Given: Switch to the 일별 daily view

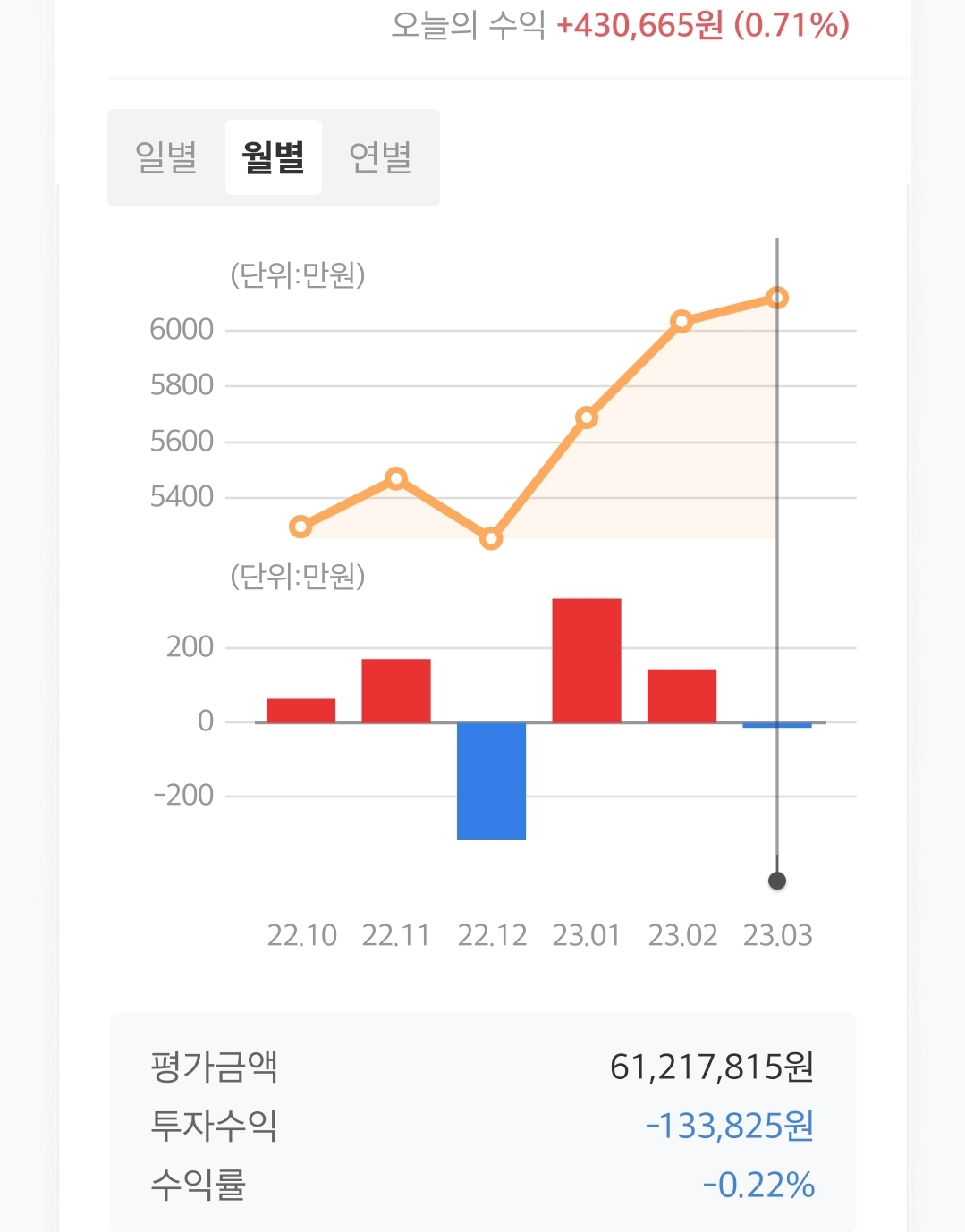Looking at the screenshot, I should click(166, 157).
